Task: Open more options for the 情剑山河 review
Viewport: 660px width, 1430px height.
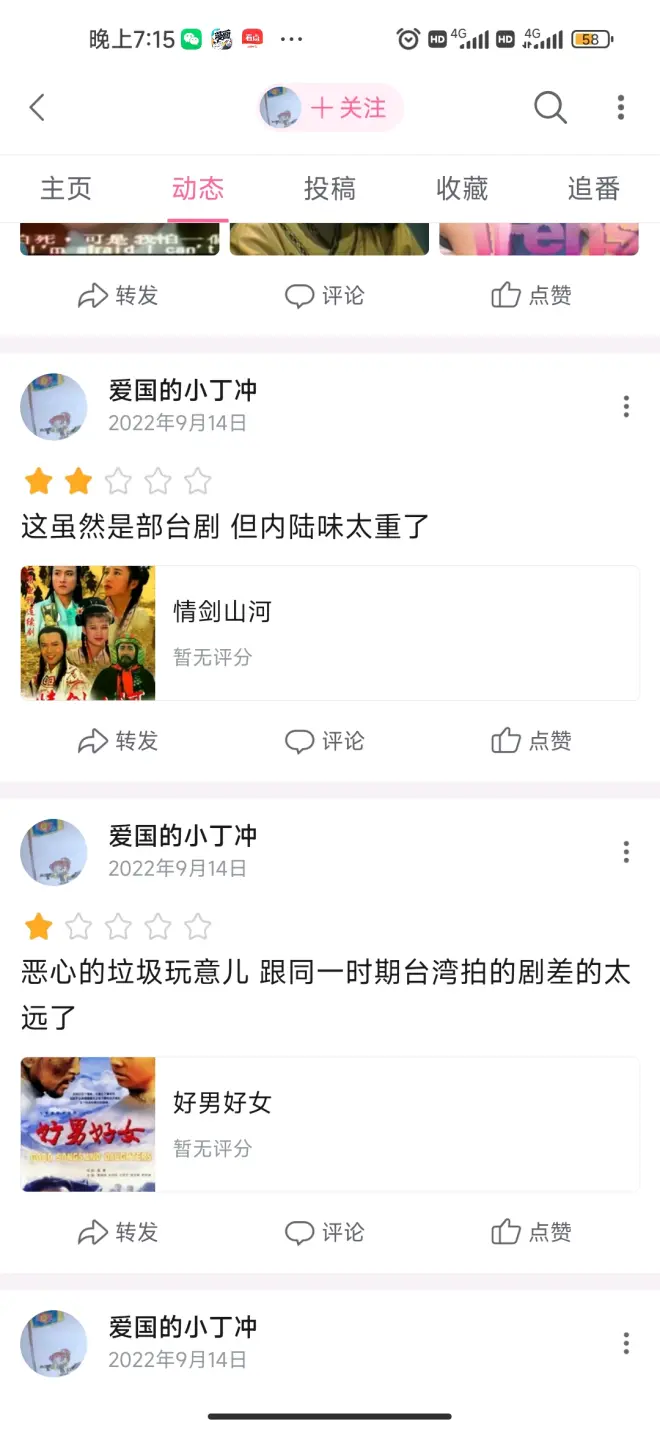Action: 626,406
